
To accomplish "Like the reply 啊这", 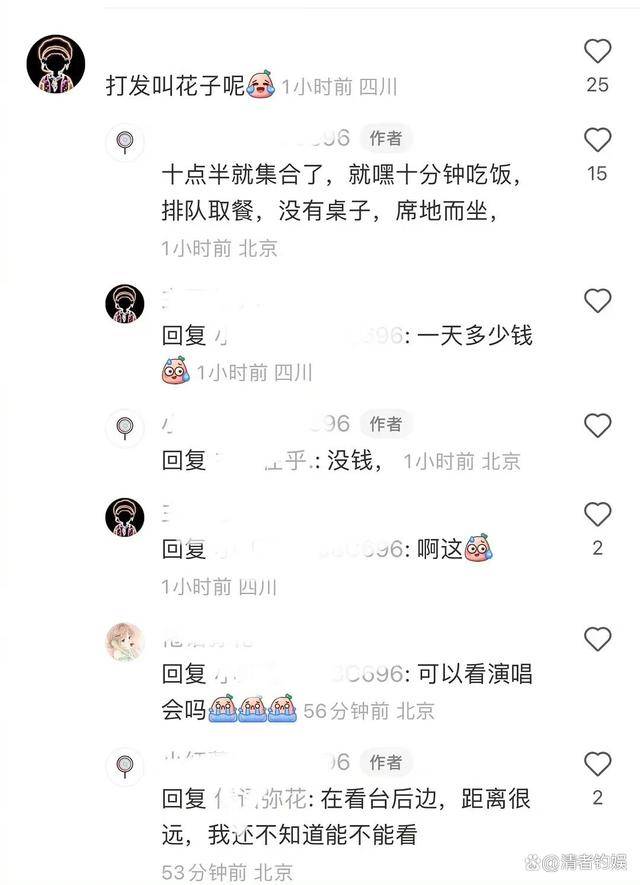I will click(597, 515).
